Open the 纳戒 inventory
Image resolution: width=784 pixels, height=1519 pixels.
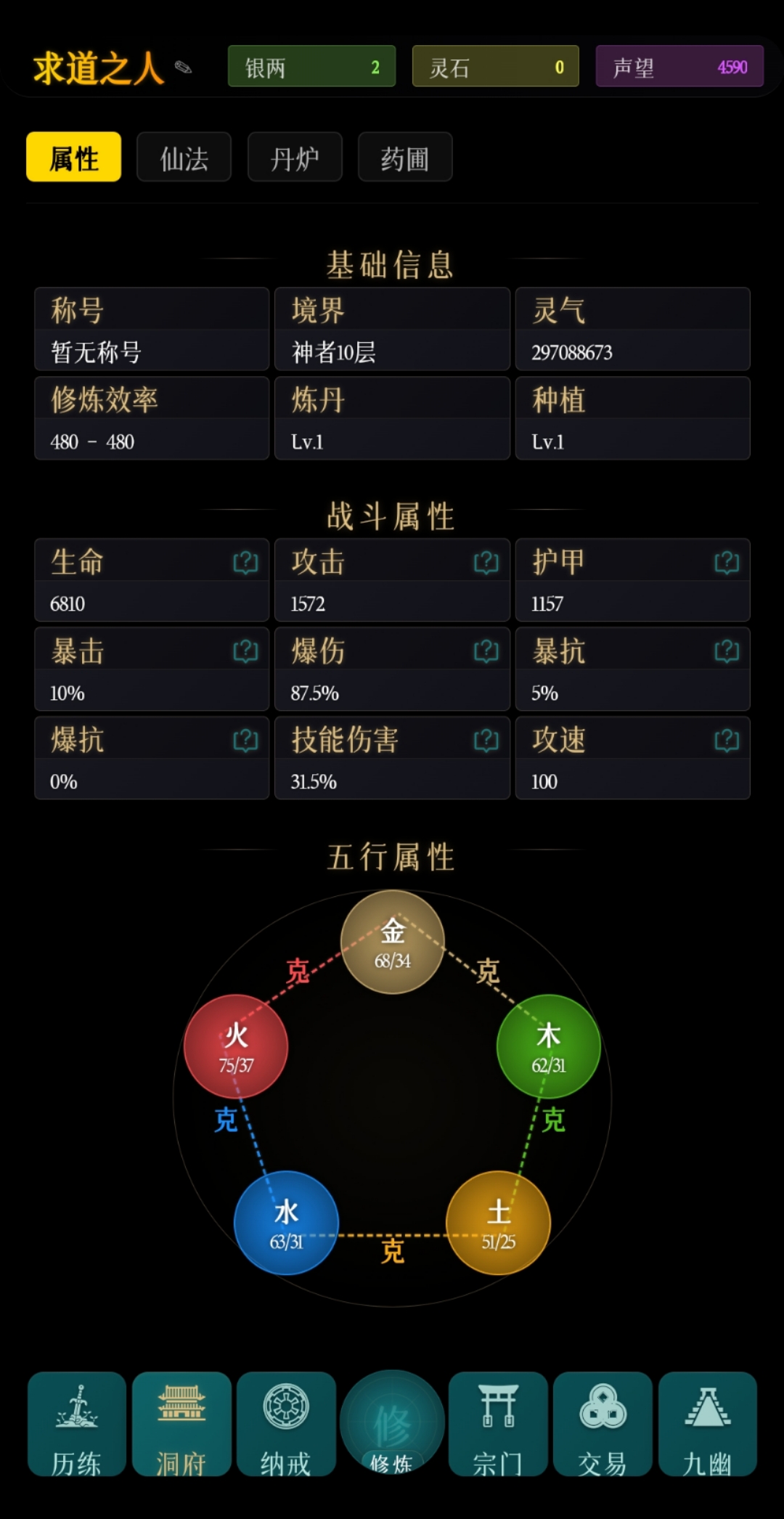(x=286, y=1425)
